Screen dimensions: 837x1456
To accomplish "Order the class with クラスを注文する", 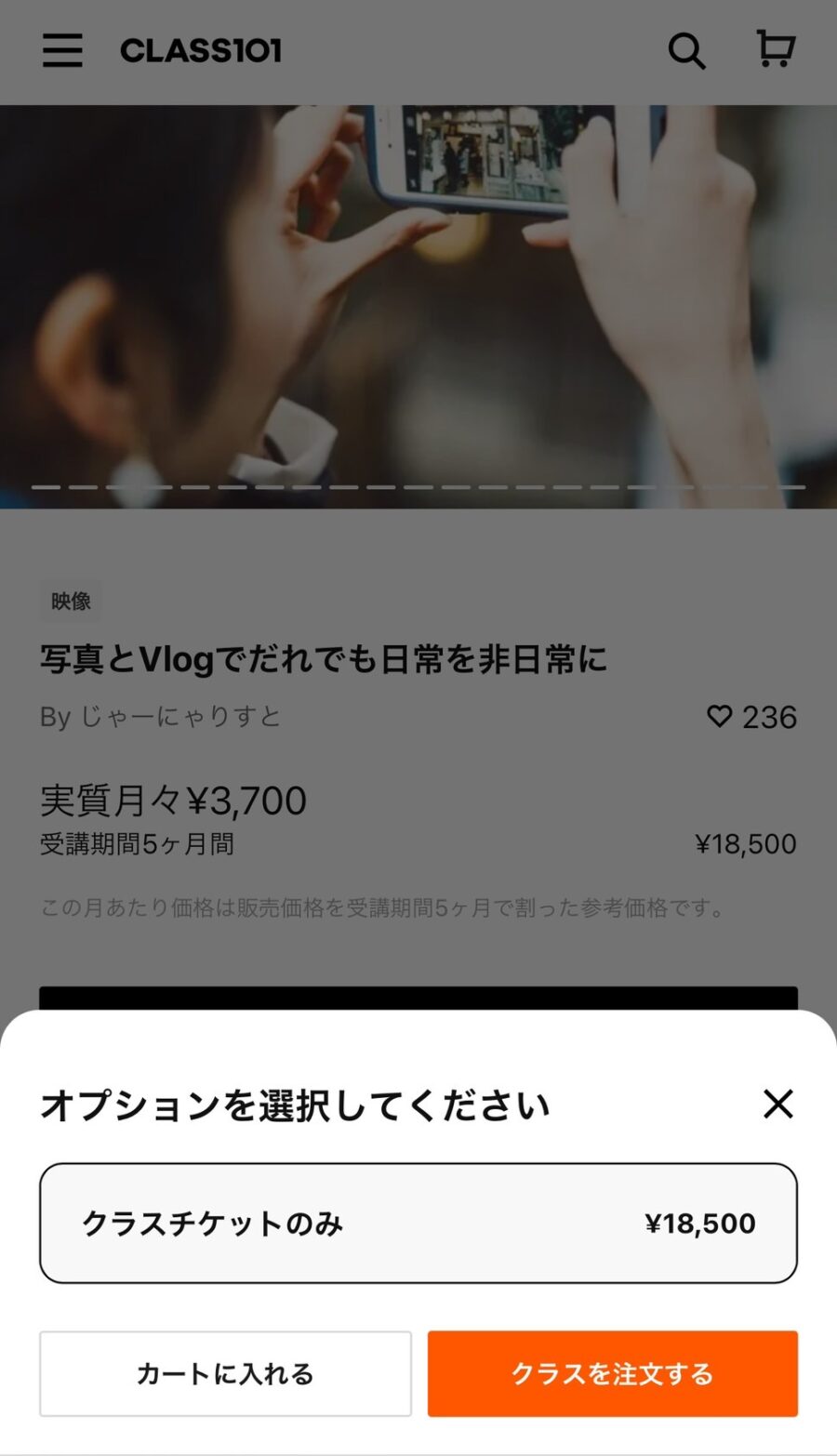I will click(x=612, y=1373).
